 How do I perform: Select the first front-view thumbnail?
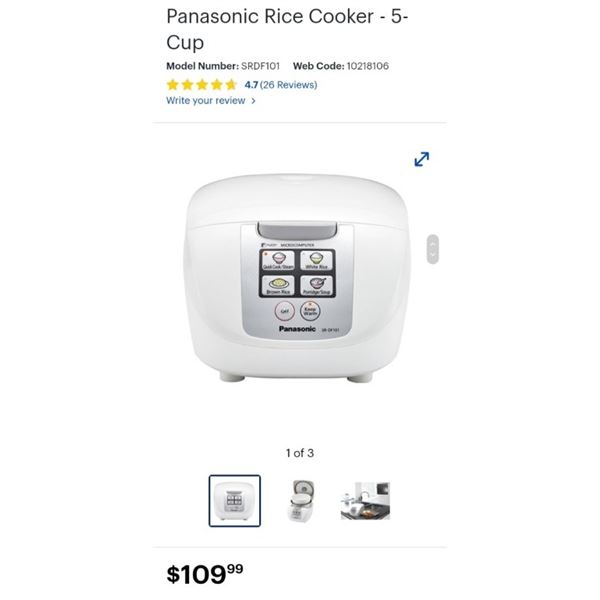pos(235,500)
